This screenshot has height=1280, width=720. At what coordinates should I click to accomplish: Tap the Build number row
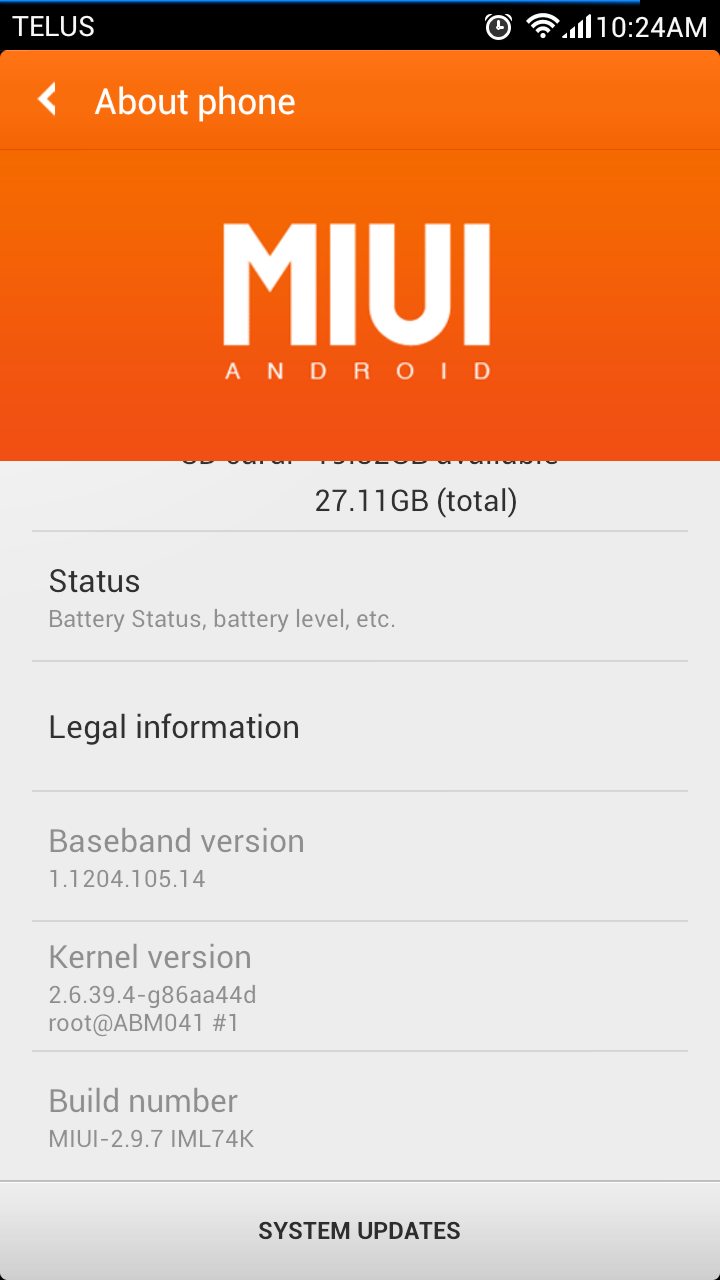(x=360, y=1117)
